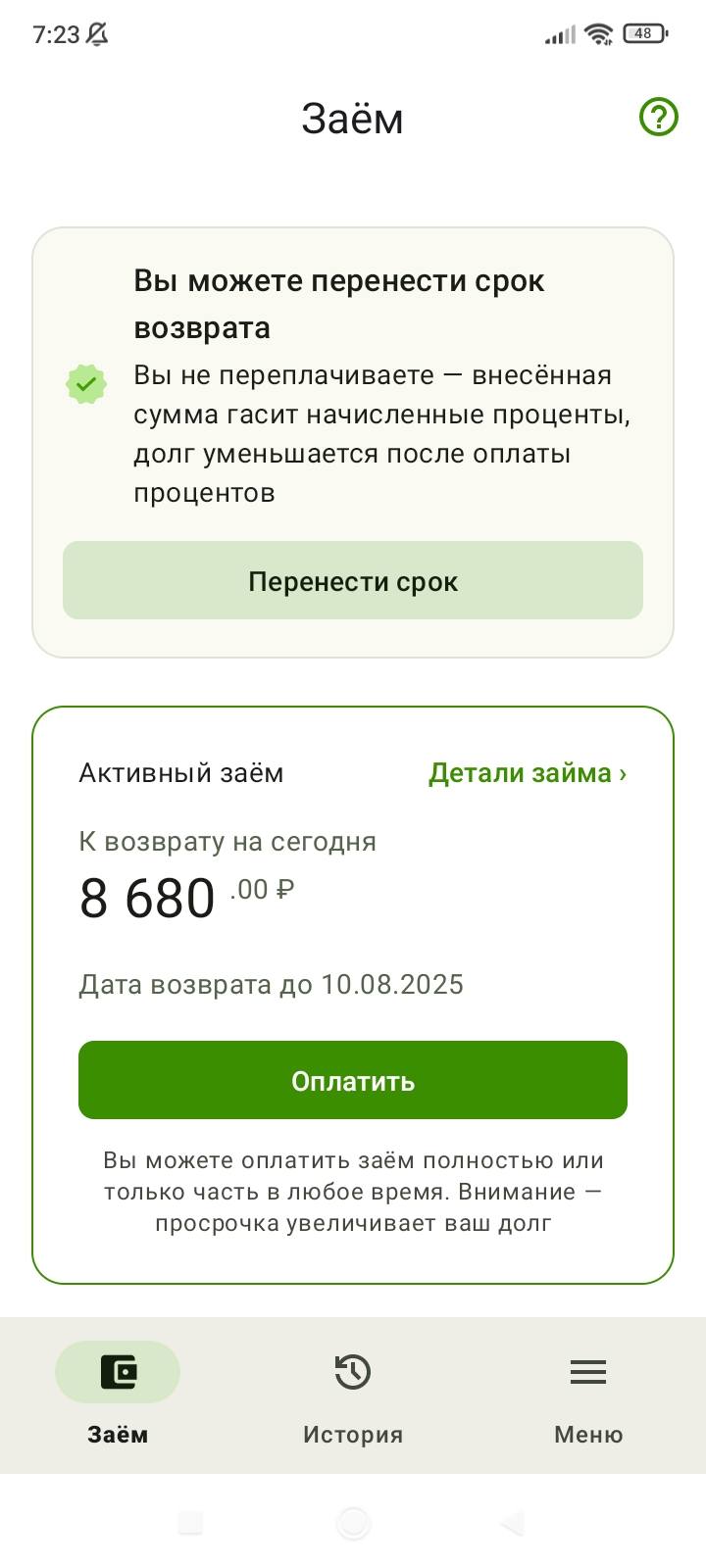Click the green checkmark badge icon
This screenshot has height=1568, width=706.
86,383
